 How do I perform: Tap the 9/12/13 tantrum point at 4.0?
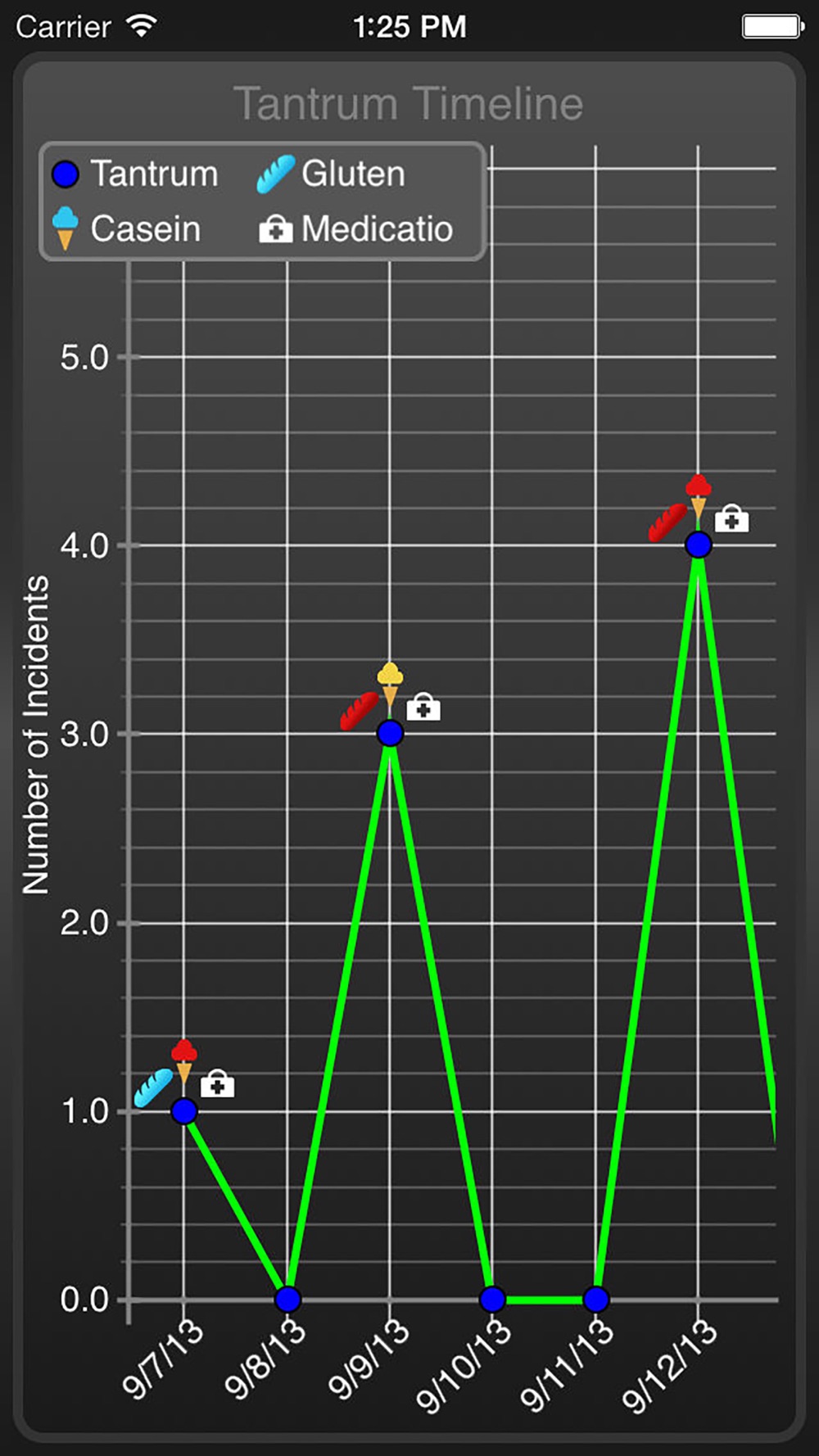699,545
